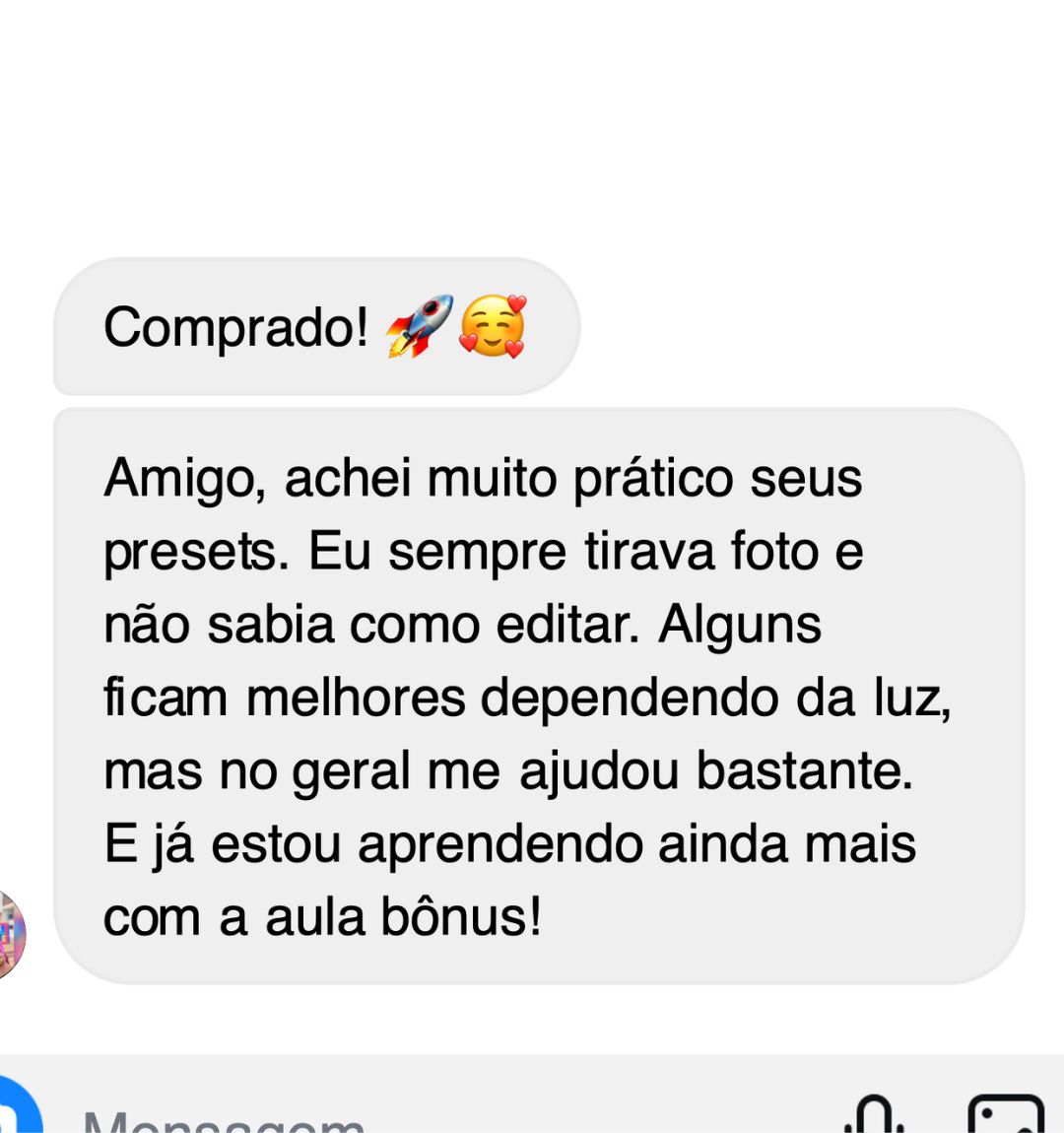This screenshot has height=1133, width=1064.
Task: Open the photo gallery picker icon
Action: point(1005,1116)
